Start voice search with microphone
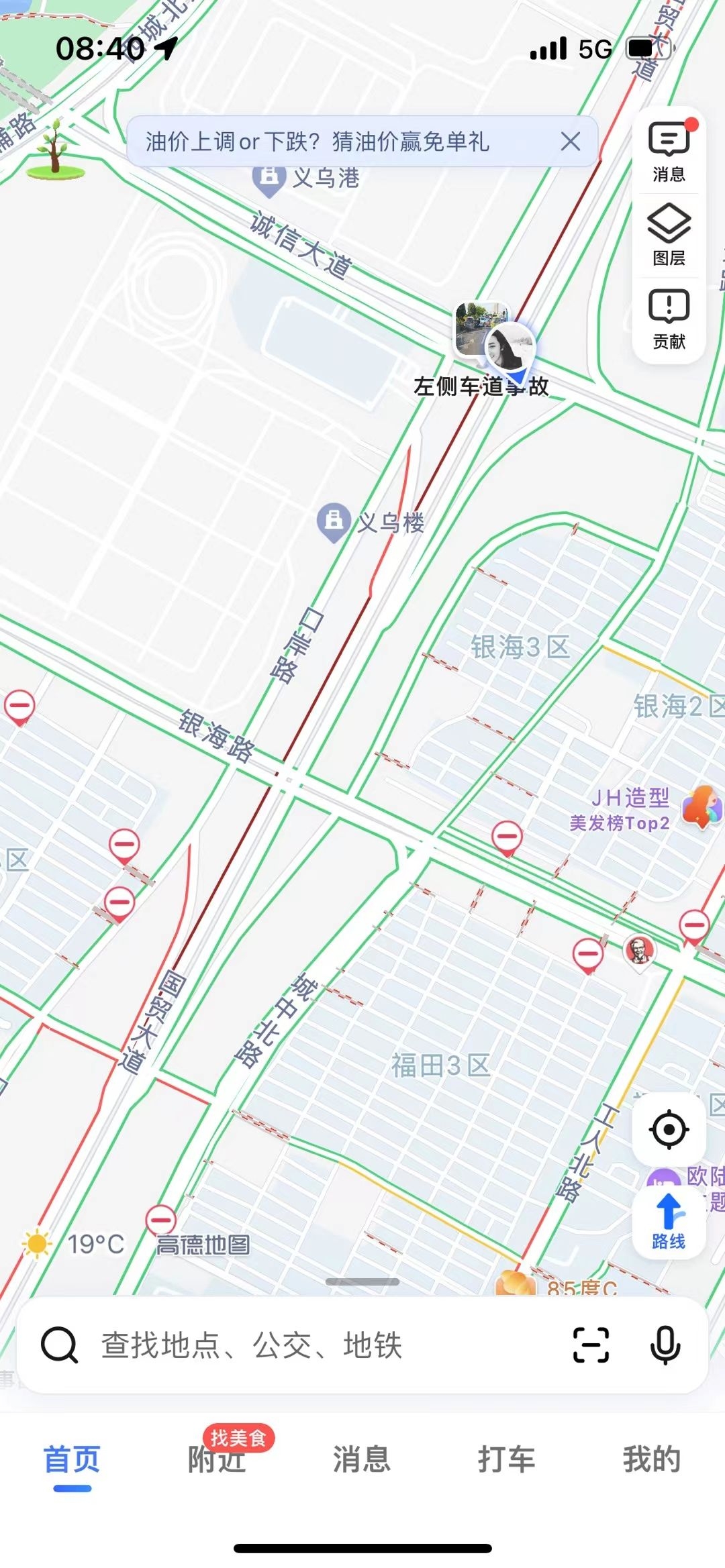Screen dimensions: 725x1568 pos(665,1345)
